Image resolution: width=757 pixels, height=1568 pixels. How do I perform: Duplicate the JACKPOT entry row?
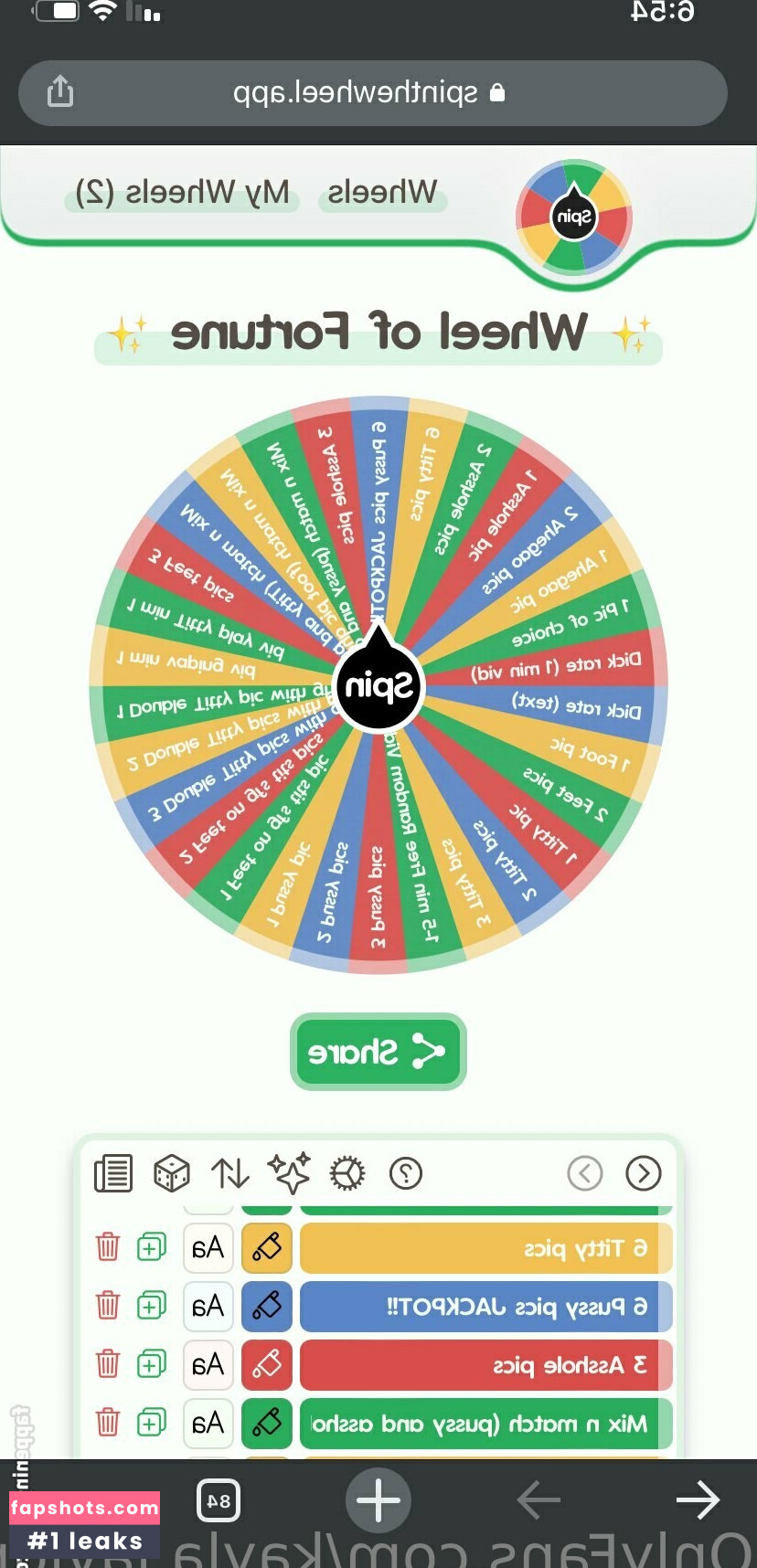tap(151, 1306)
